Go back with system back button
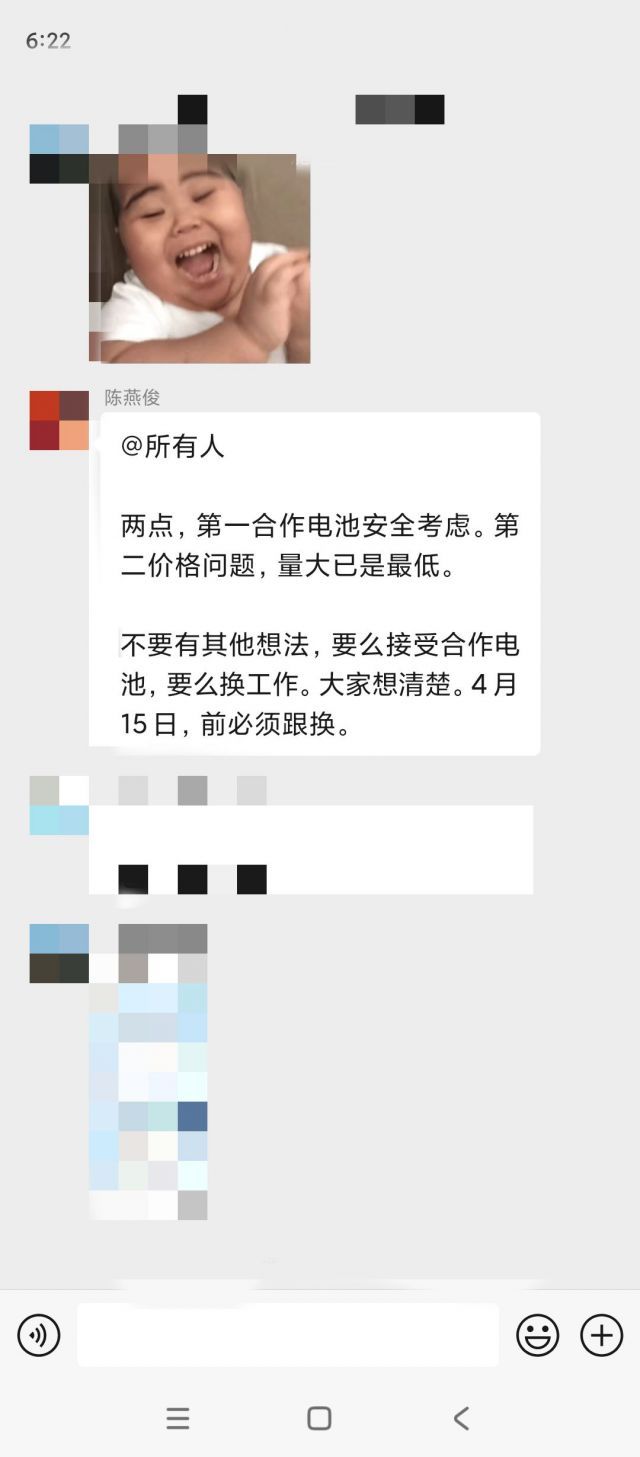This screenshot has height=1457, width=640. [461, 1418]
